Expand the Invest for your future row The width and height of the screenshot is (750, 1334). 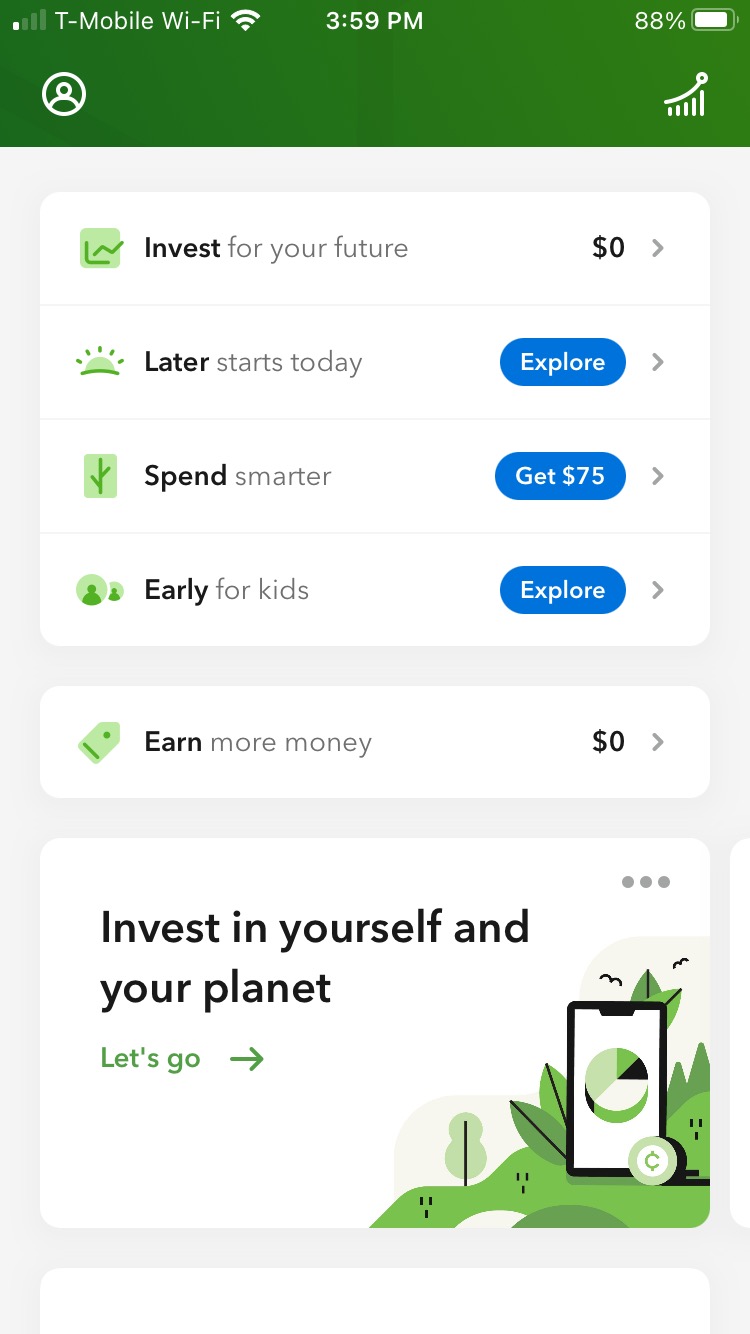[658, 247]
